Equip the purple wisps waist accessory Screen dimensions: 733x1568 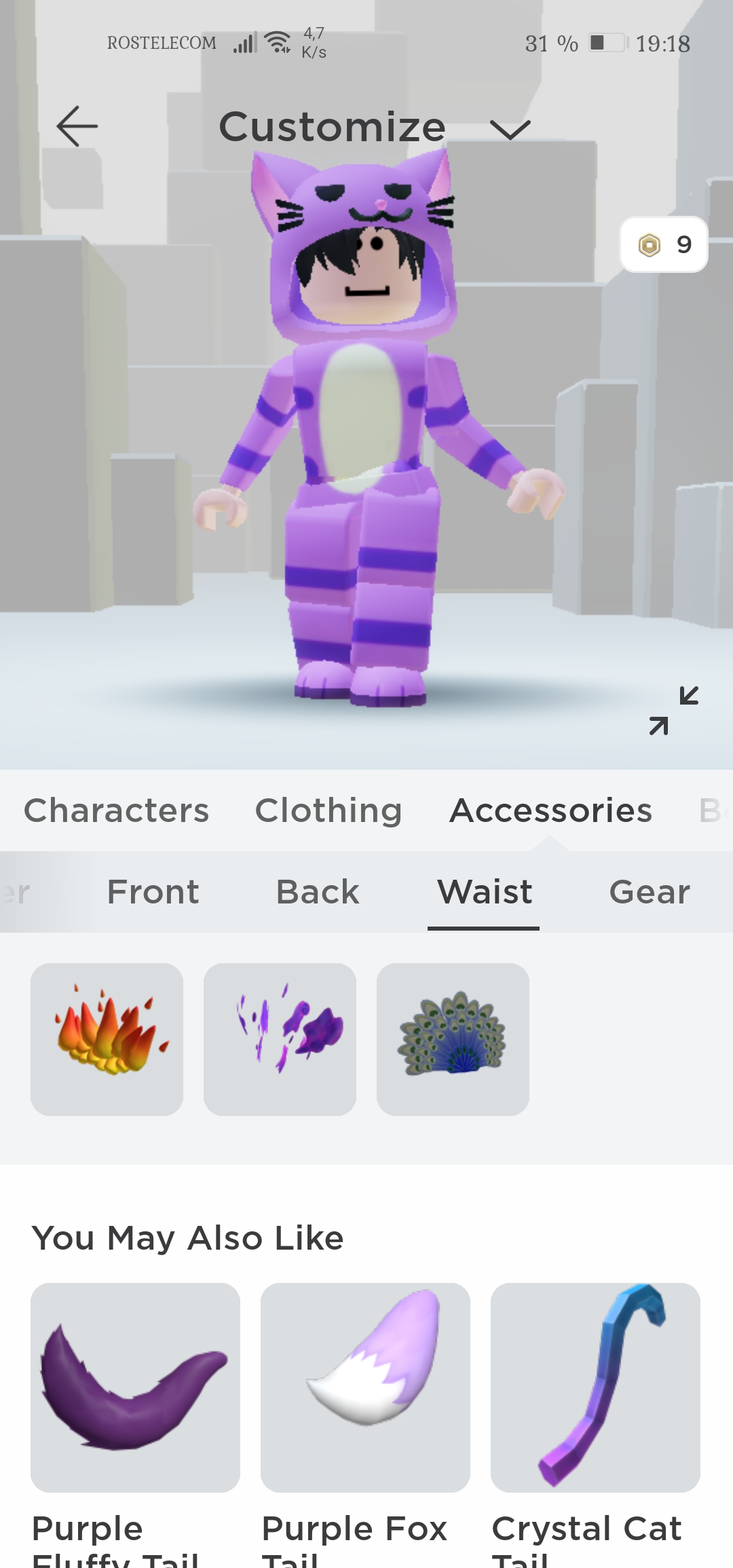[280, 1039]
